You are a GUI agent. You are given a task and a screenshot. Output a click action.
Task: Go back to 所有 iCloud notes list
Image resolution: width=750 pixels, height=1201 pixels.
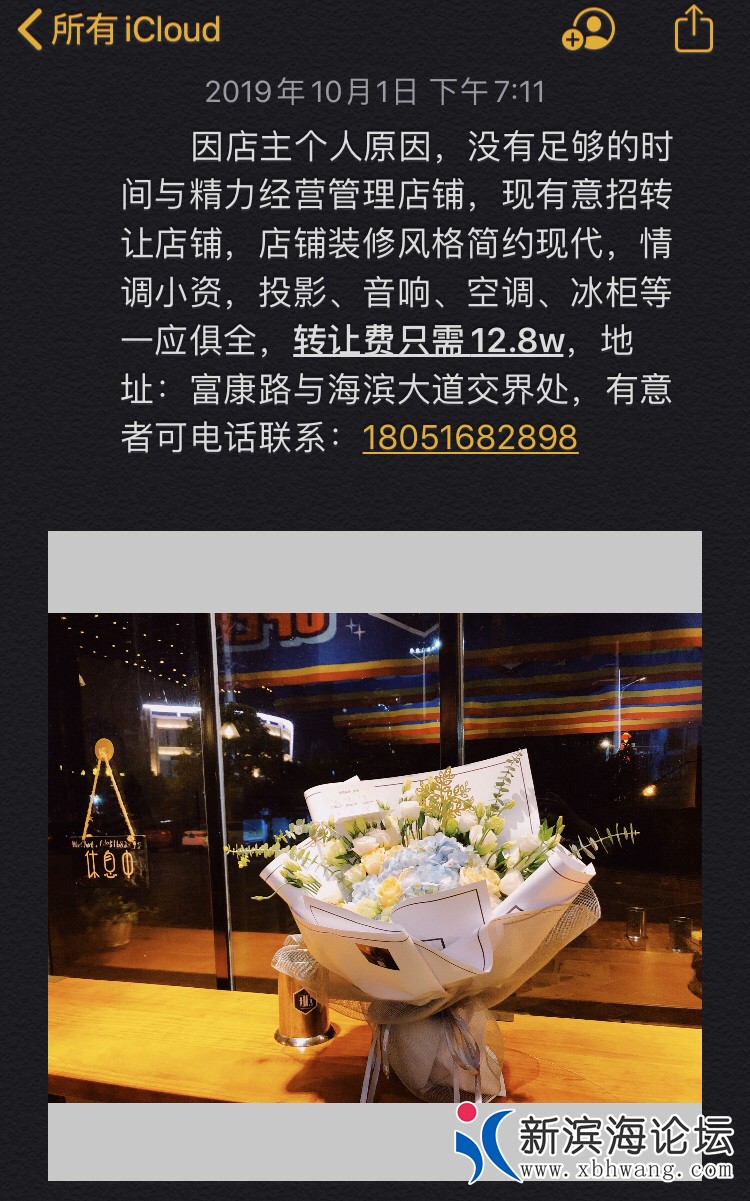pos(120,30)
